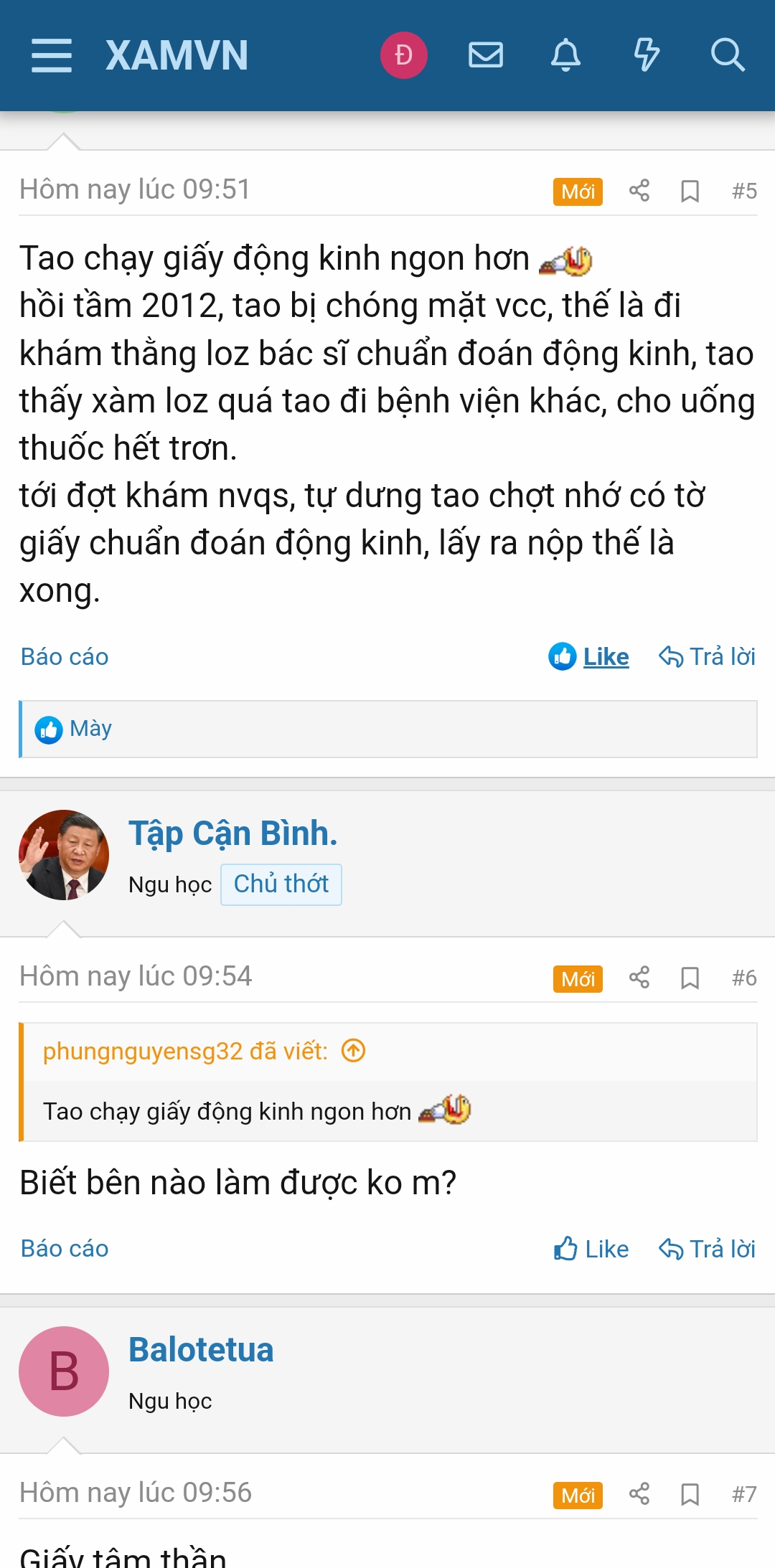Viewport: 775px width, 1568px height.
Task: Open Balotetua's profile
Action: [201, 1350]
